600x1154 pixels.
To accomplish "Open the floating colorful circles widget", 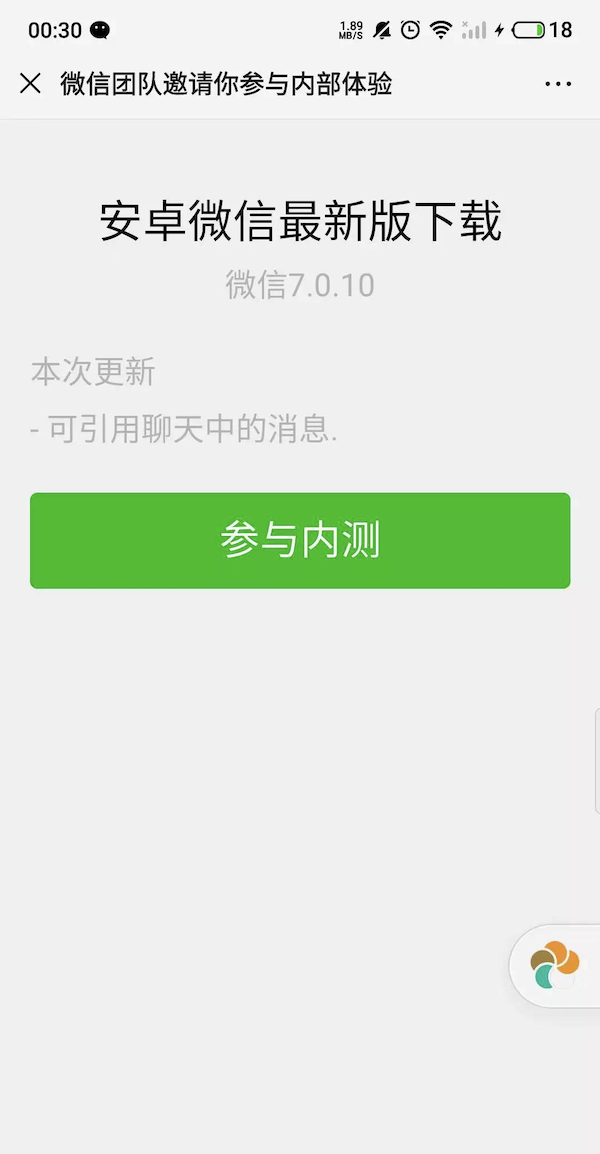I will pyautogui.click(x=555, y=966).
